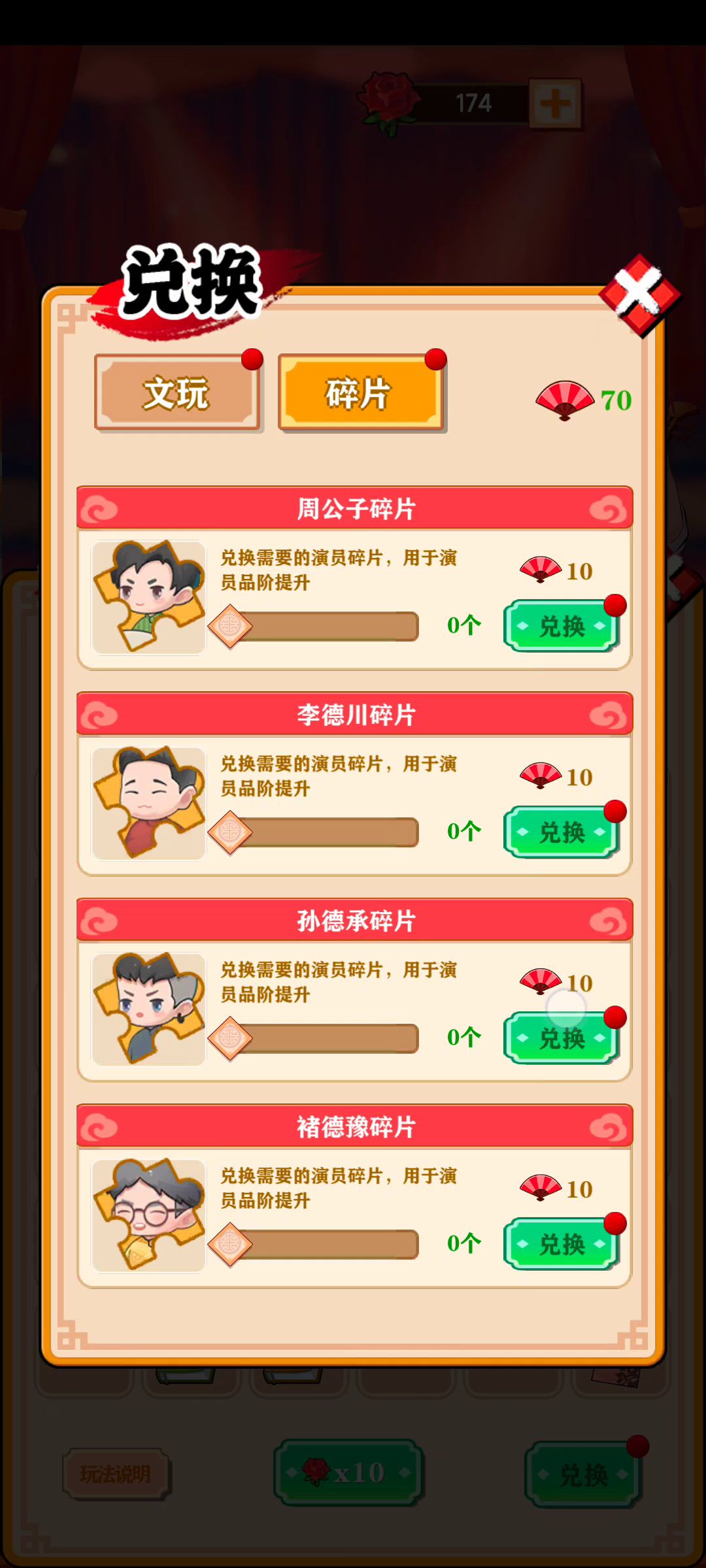Exchange for 褚德豫碎片
Screen dimensions: 706x1568
(x=561, y=1243)
